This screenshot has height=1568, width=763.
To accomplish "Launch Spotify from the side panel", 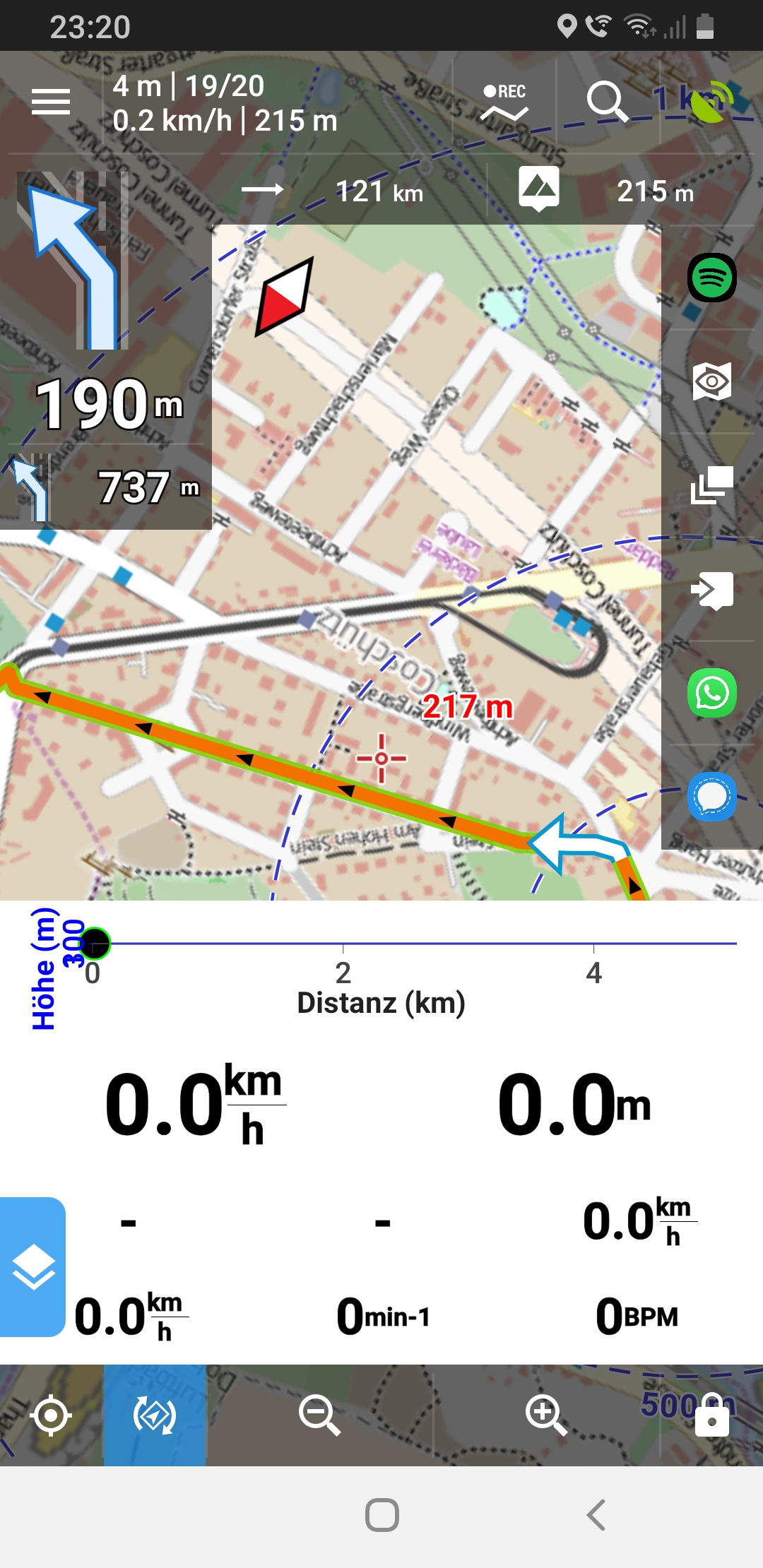I will pos(711,278).
